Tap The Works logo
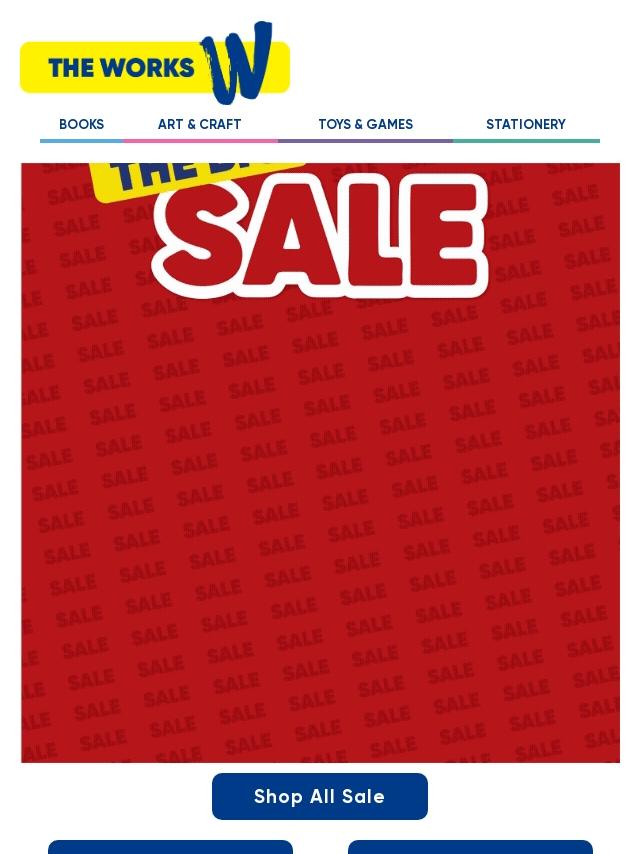This screenshot has height=854, width=640. point(155,65)
